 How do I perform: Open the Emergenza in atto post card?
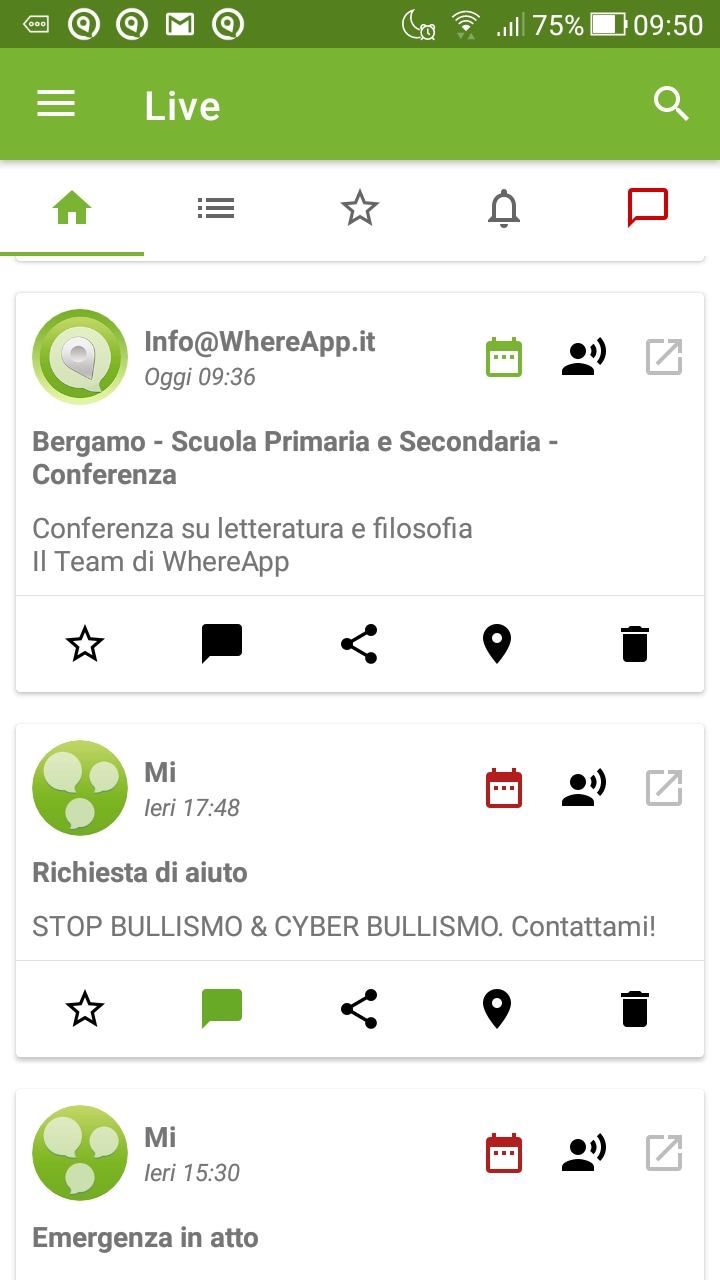point(360,1184)
